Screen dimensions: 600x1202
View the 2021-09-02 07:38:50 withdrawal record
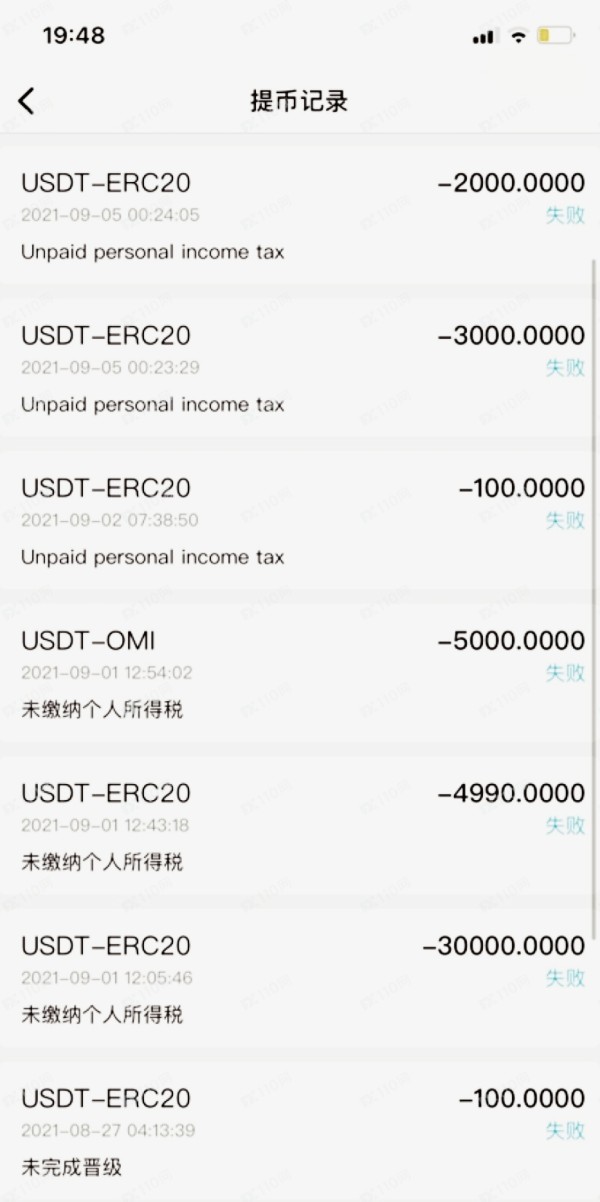point(300,521)
